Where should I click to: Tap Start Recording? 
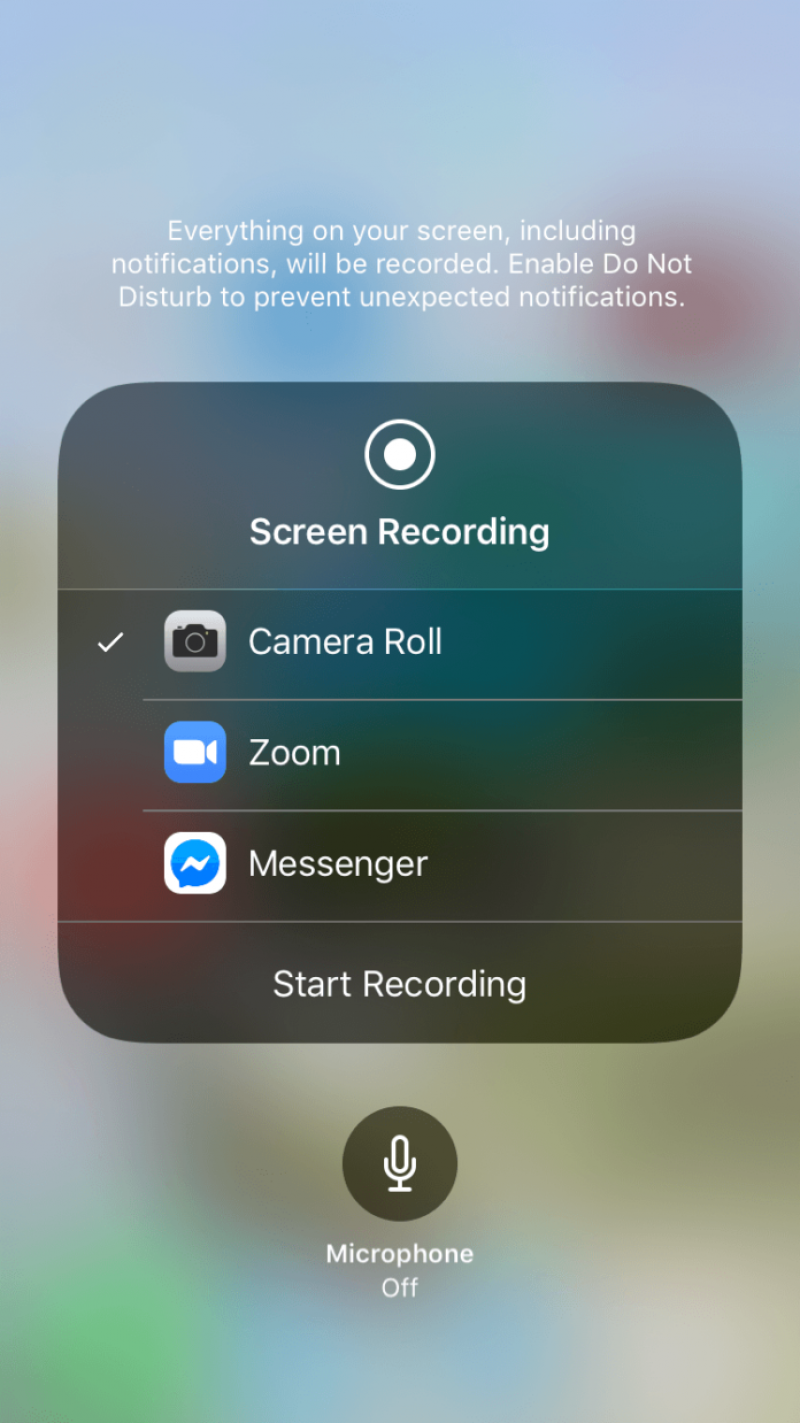(x=399, y=984)
